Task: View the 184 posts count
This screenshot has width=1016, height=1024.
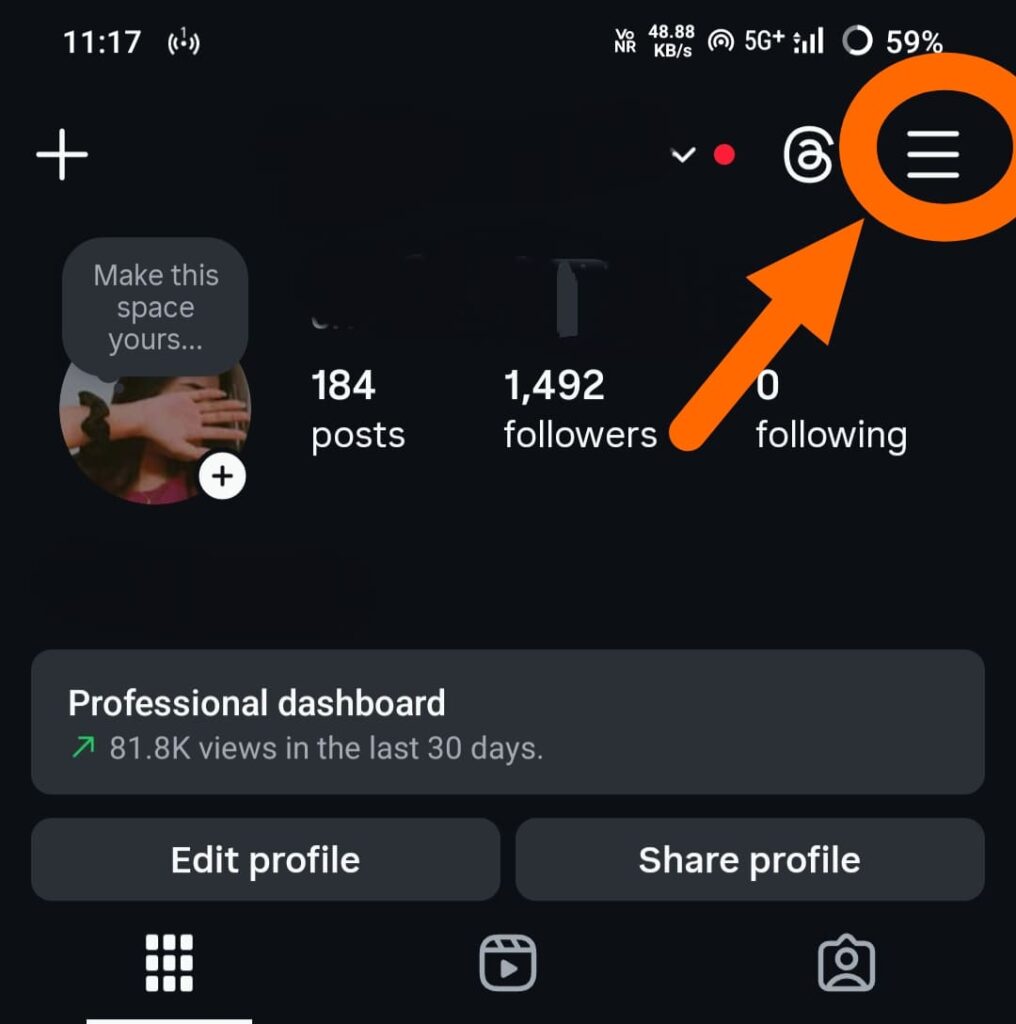Action: (357, 410)
